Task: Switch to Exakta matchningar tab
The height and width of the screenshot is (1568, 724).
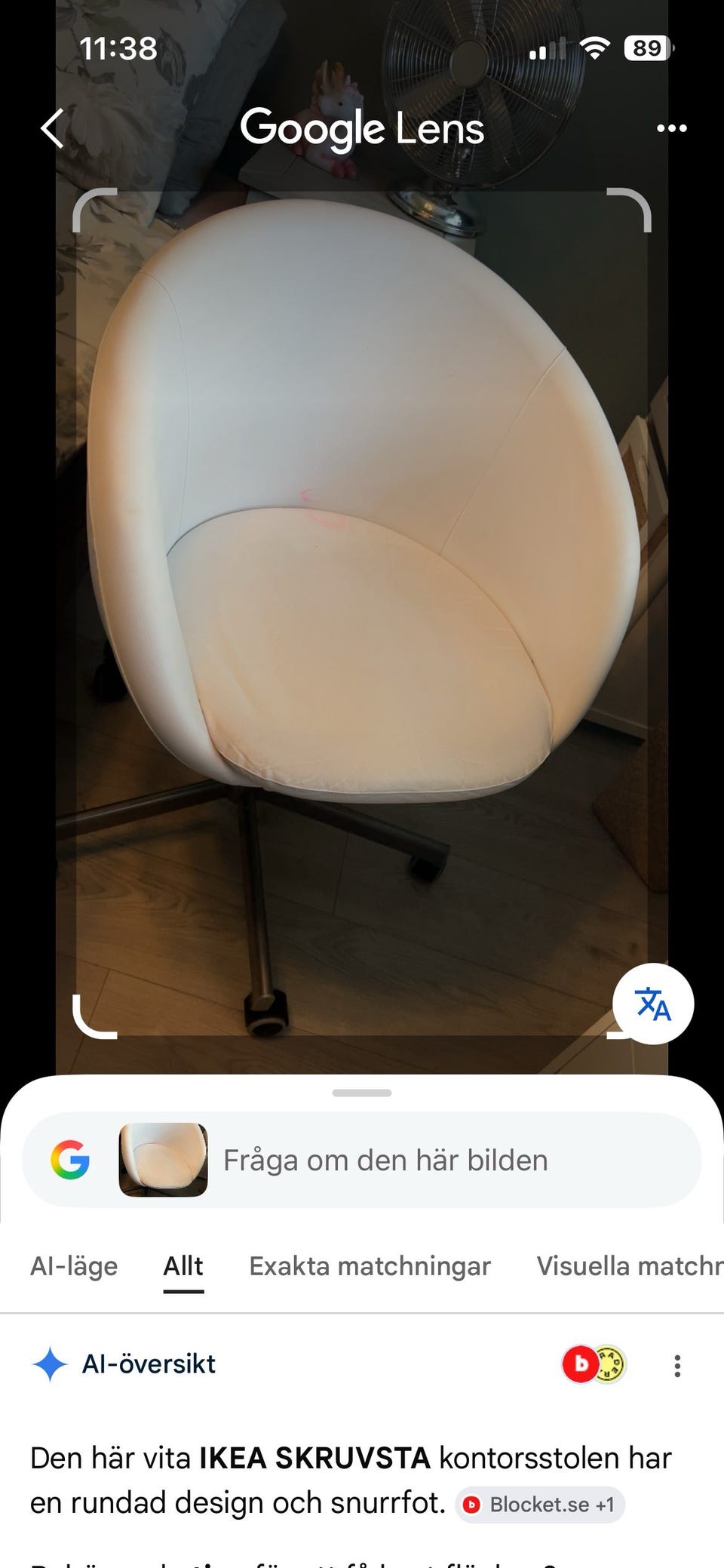Action: [370, 1265]
